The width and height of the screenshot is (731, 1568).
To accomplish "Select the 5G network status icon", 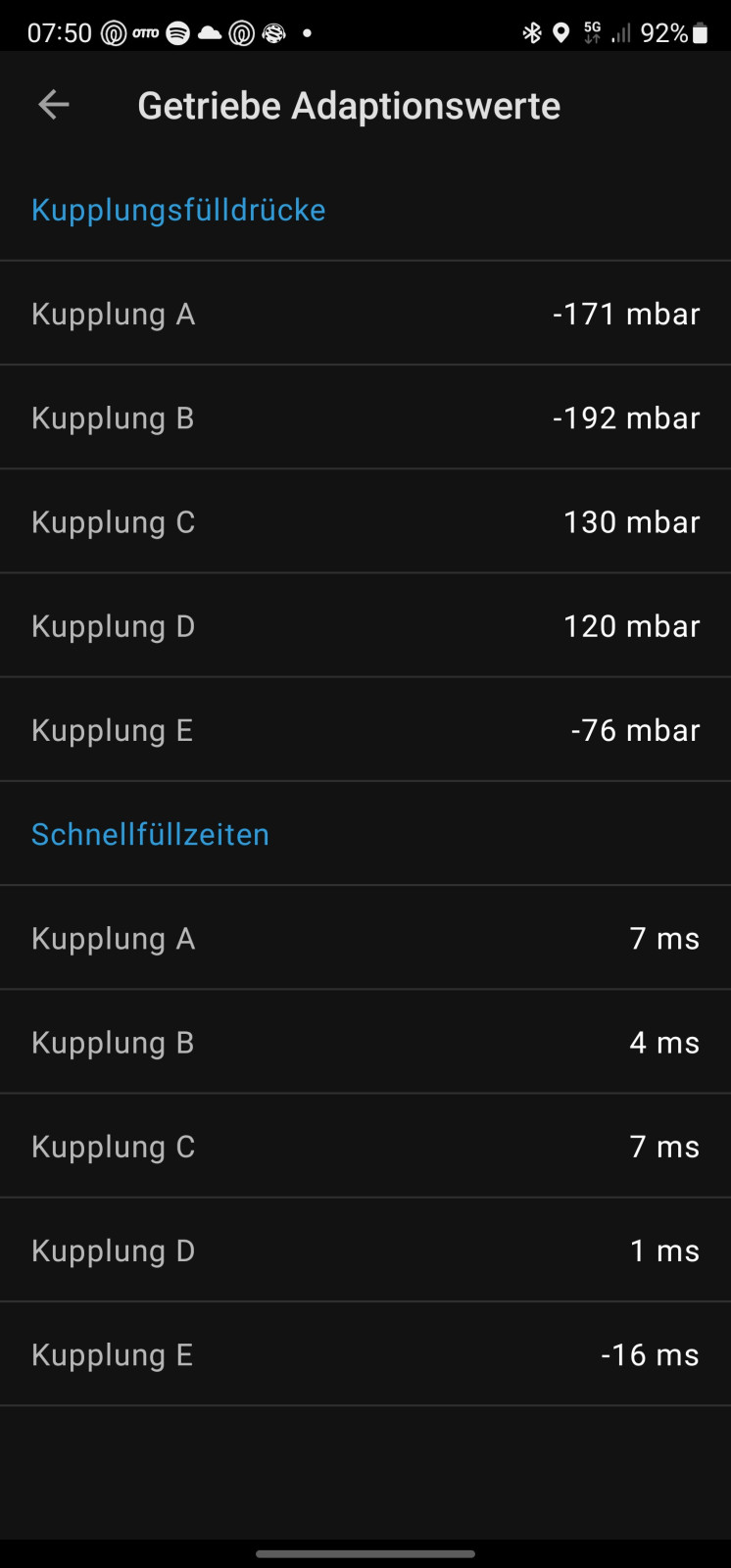I will point(592,32).
